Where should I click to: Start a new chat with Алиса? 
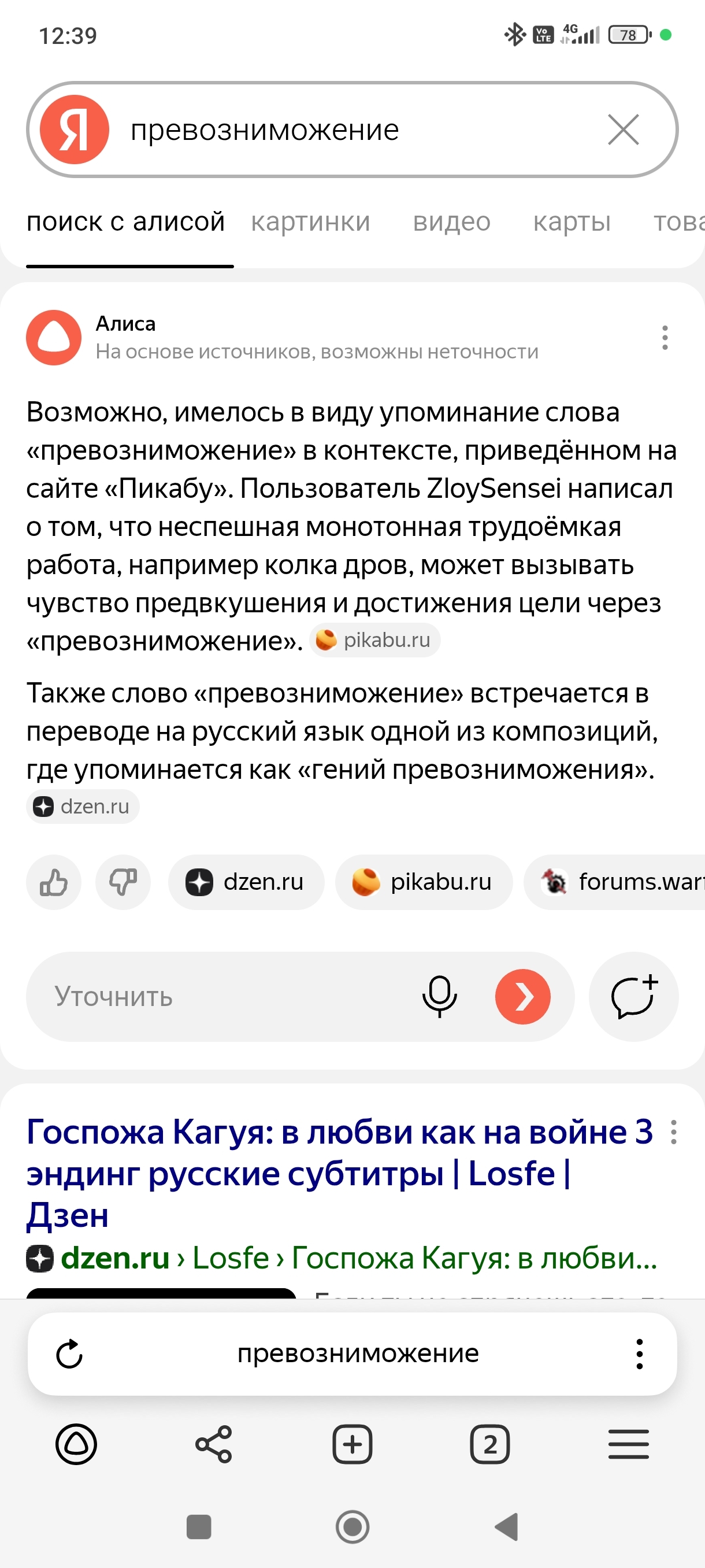pyautogui.click(x=633, y=996)
